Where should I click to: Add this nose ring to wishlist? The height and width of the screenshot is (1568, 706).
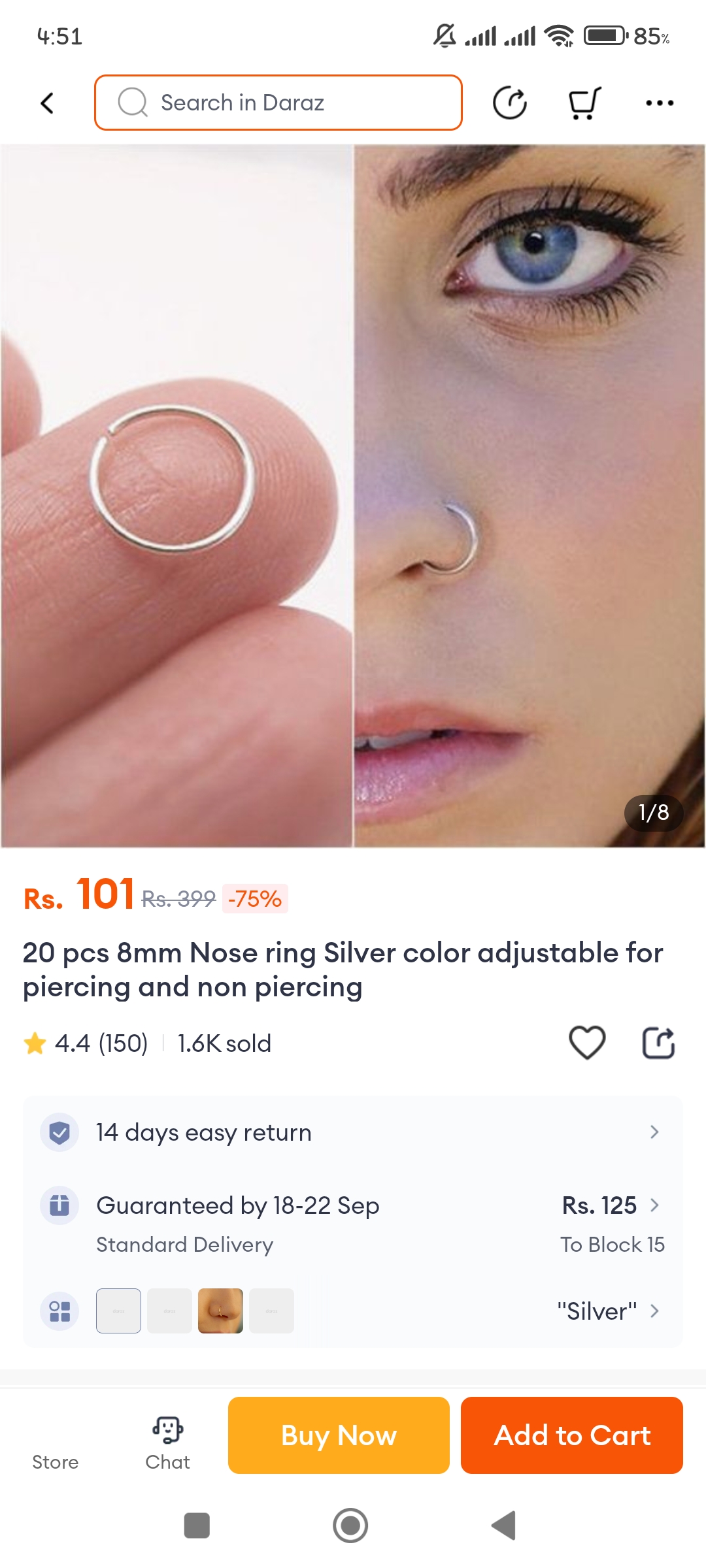click(x=587, y=1042)
